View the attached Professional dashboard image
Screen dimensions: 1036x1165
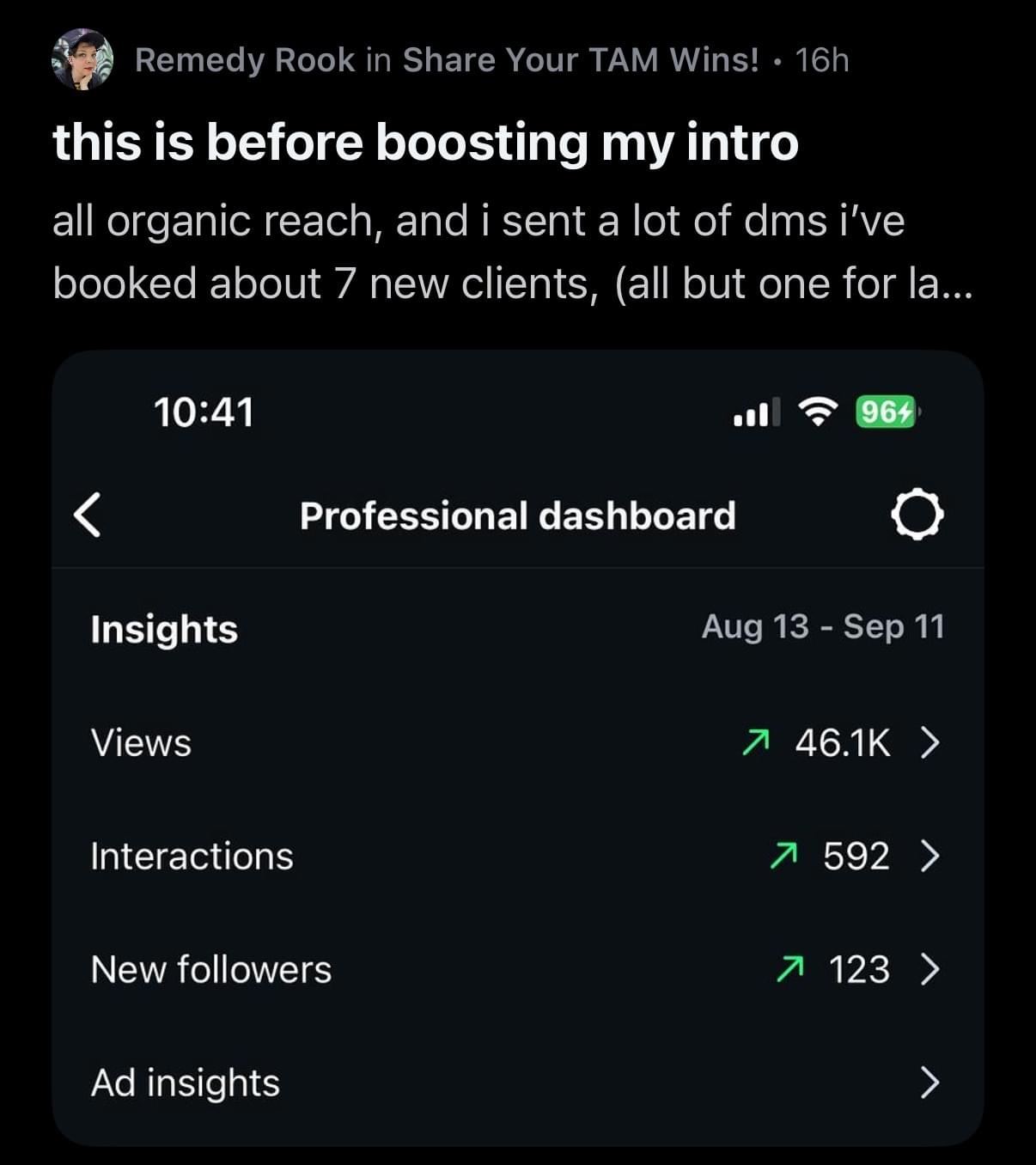tap(517, 747)
